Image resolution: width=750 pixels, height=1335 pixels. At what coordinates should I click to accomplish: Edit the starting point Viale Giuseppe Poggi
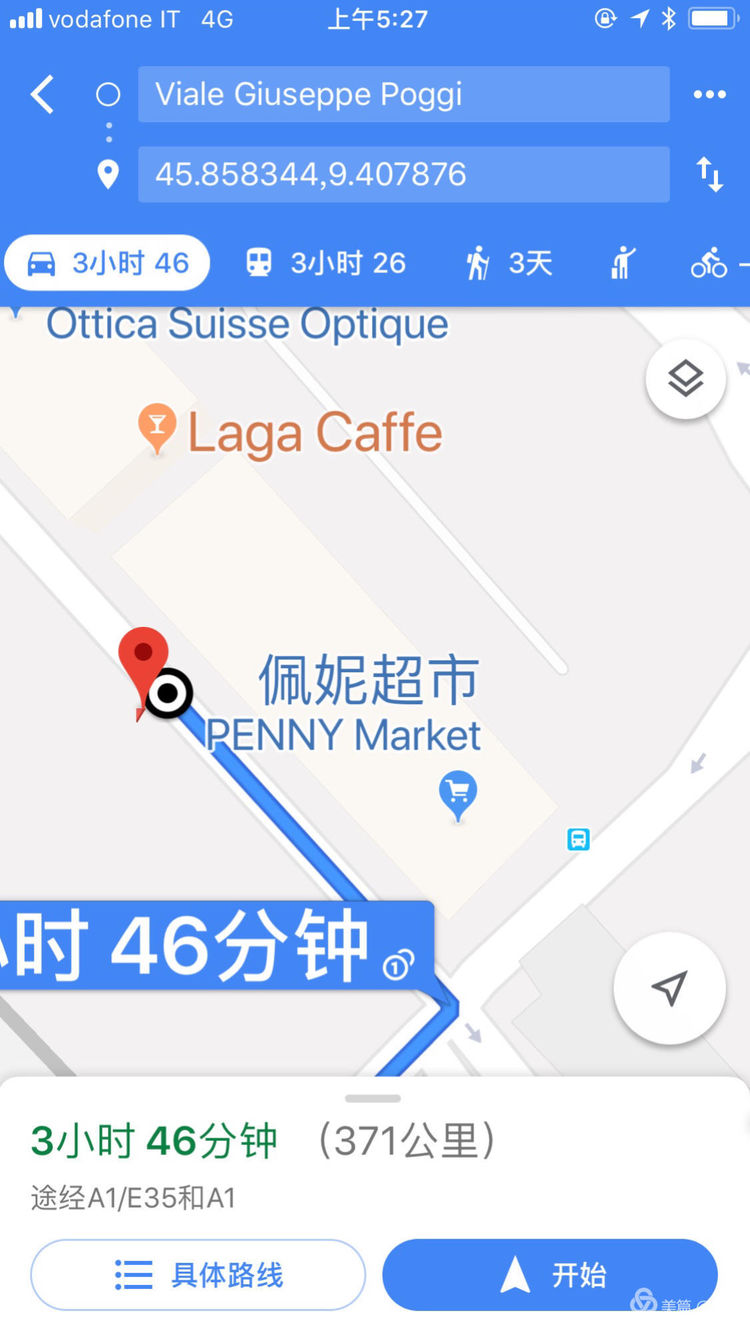tap(403, 95)
